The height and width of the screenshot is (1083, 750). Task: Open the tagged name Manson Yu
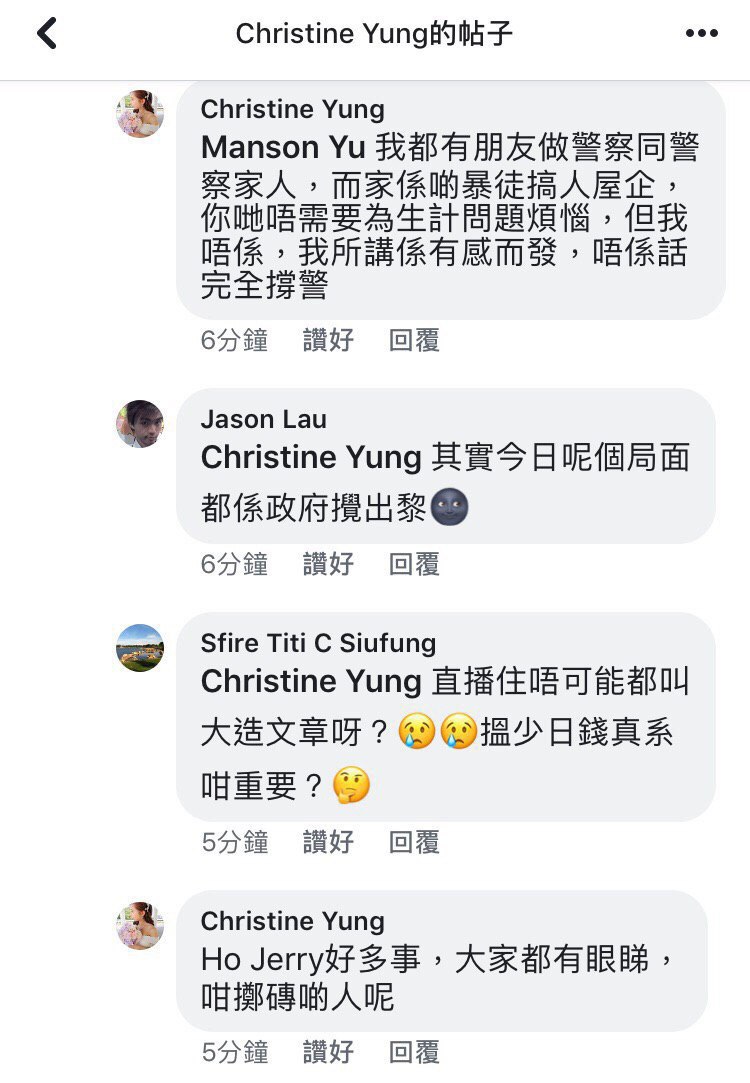click(284, 148)
